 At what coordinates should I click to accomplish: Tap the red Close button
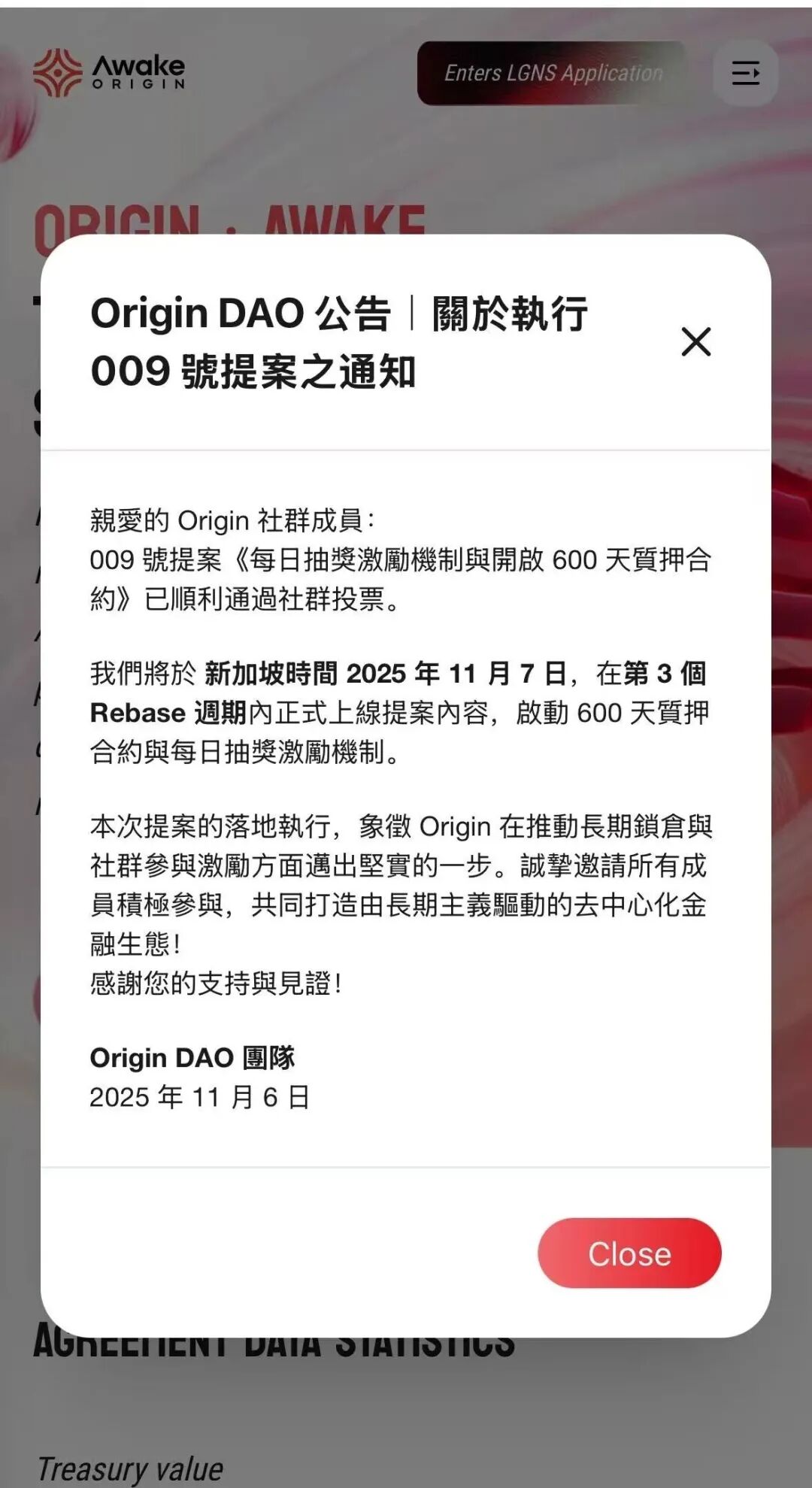coord(629,1253)
